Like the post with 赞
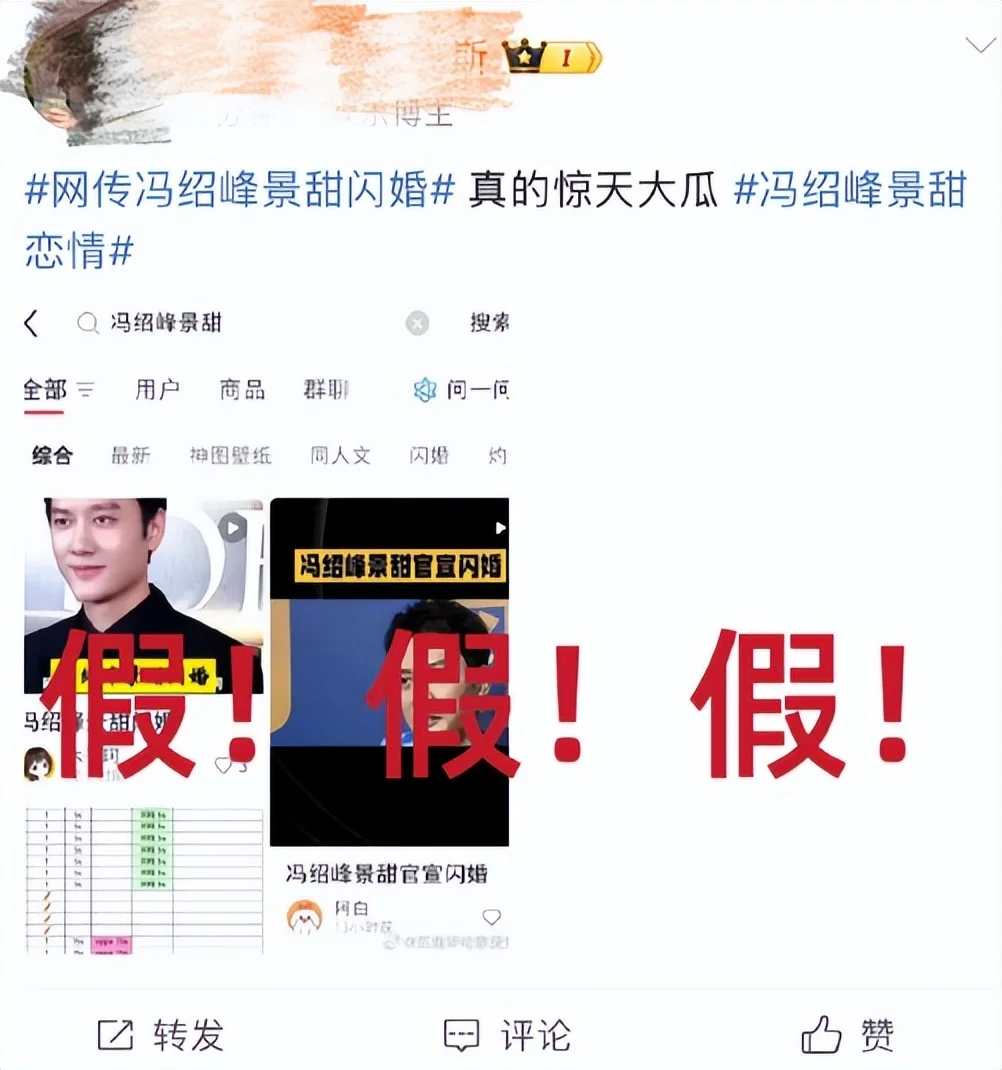 point(848,1035)
